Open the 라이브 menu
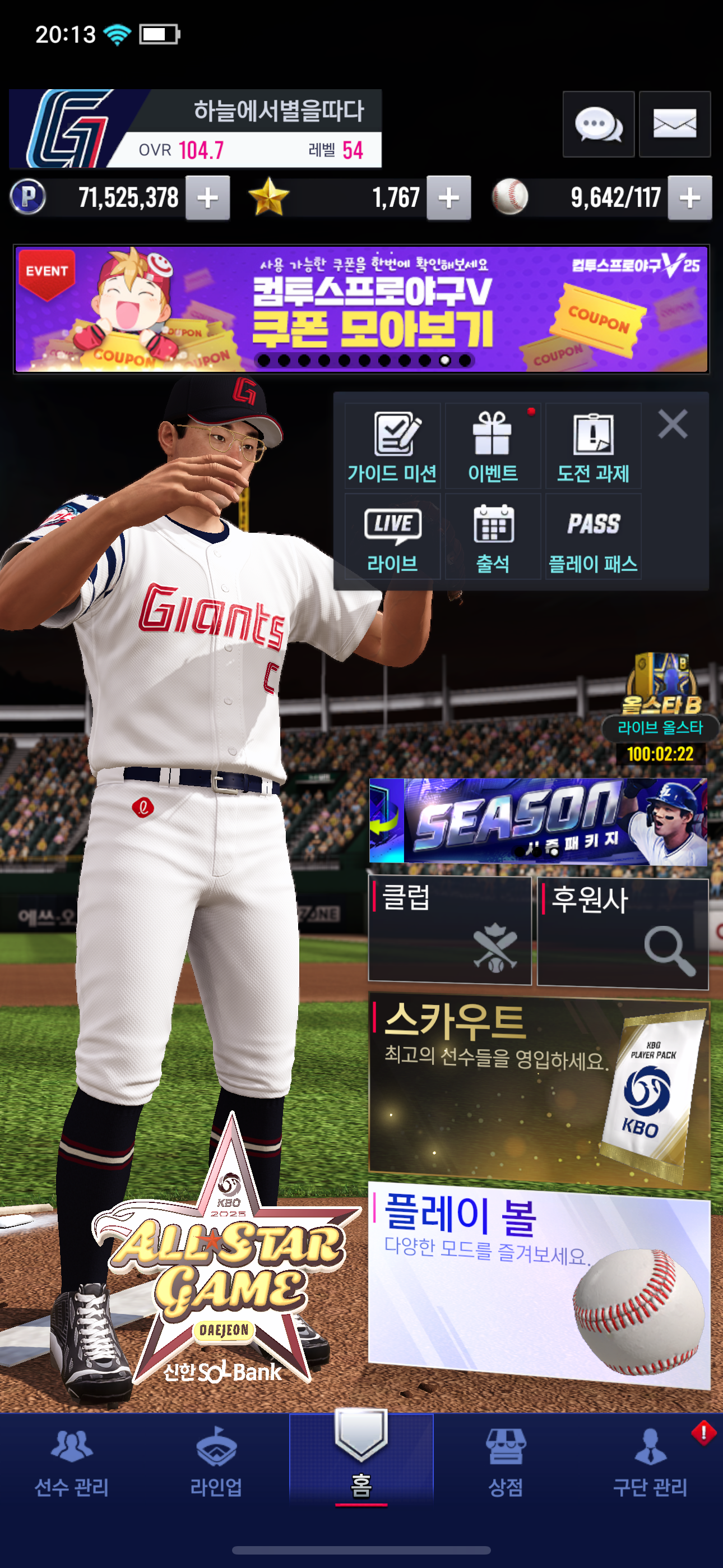This screenshot has height=1568, width=723. (392, 536)
